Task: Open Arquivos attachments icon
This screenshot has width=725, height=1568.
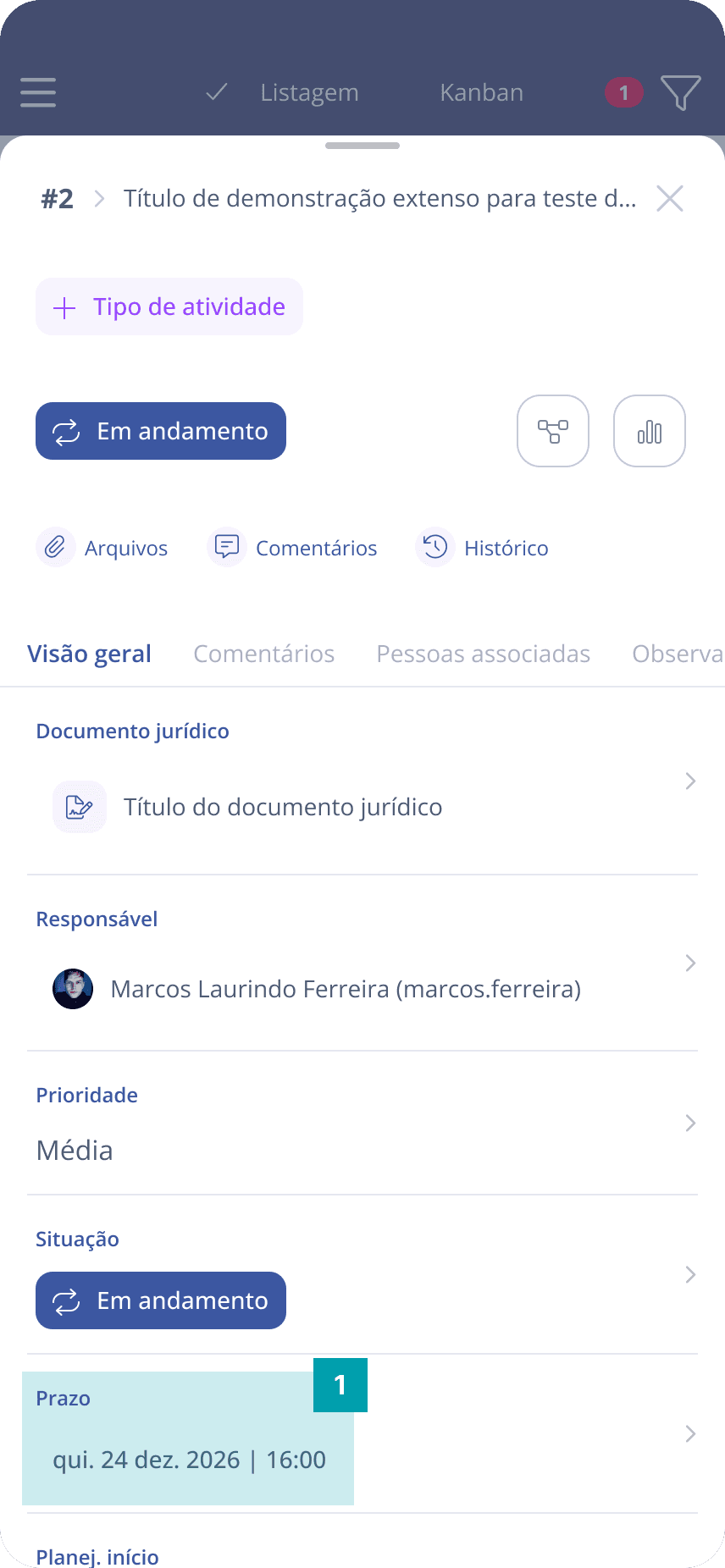Action: (x=55, y=547)
